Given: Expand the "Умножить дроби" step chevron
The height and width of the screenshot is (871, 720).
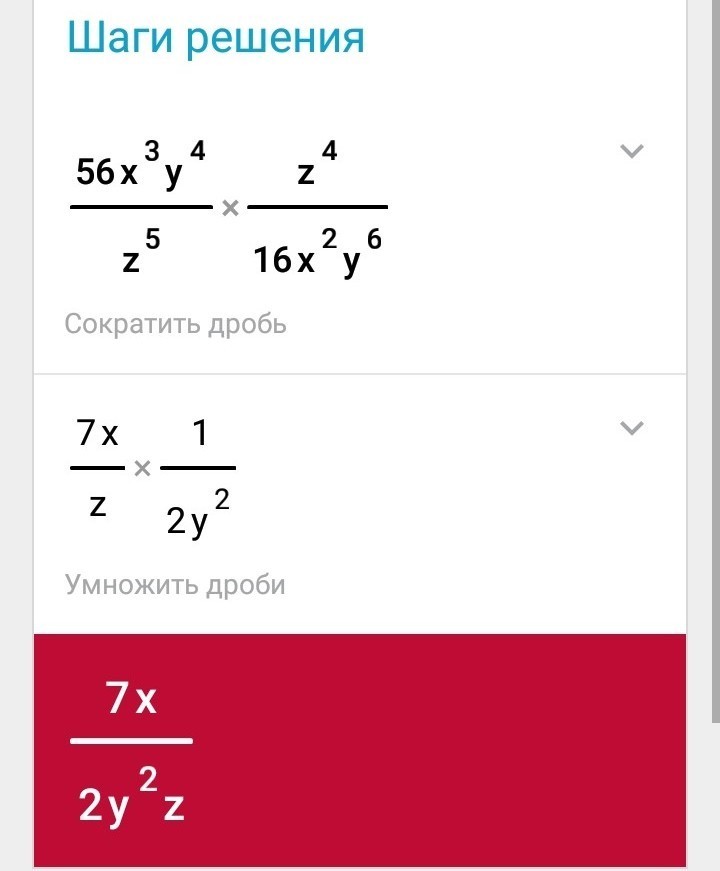Looking at the screenshot, I should [x=632, y=428].
